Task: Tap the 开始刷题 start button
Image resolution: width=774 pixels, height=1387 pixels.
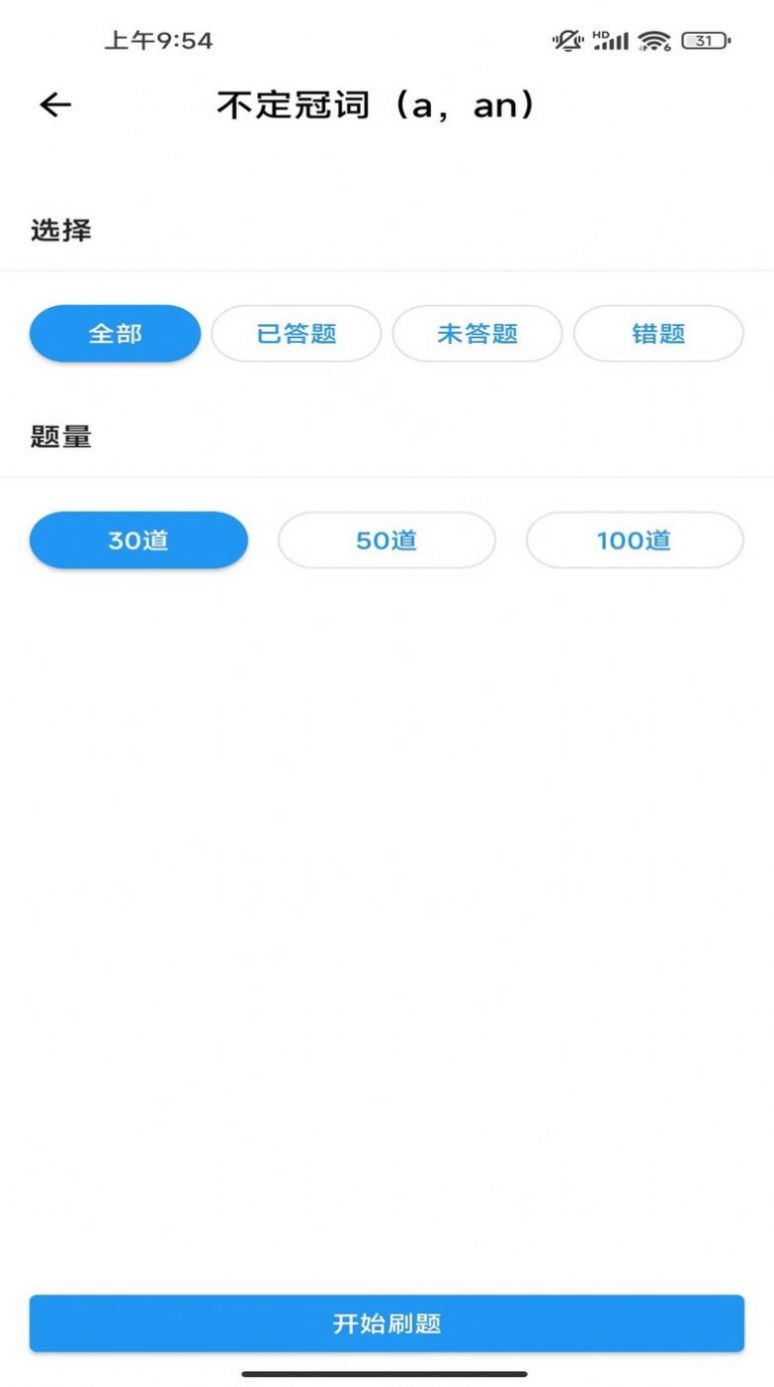Action: click(387, 1322)
